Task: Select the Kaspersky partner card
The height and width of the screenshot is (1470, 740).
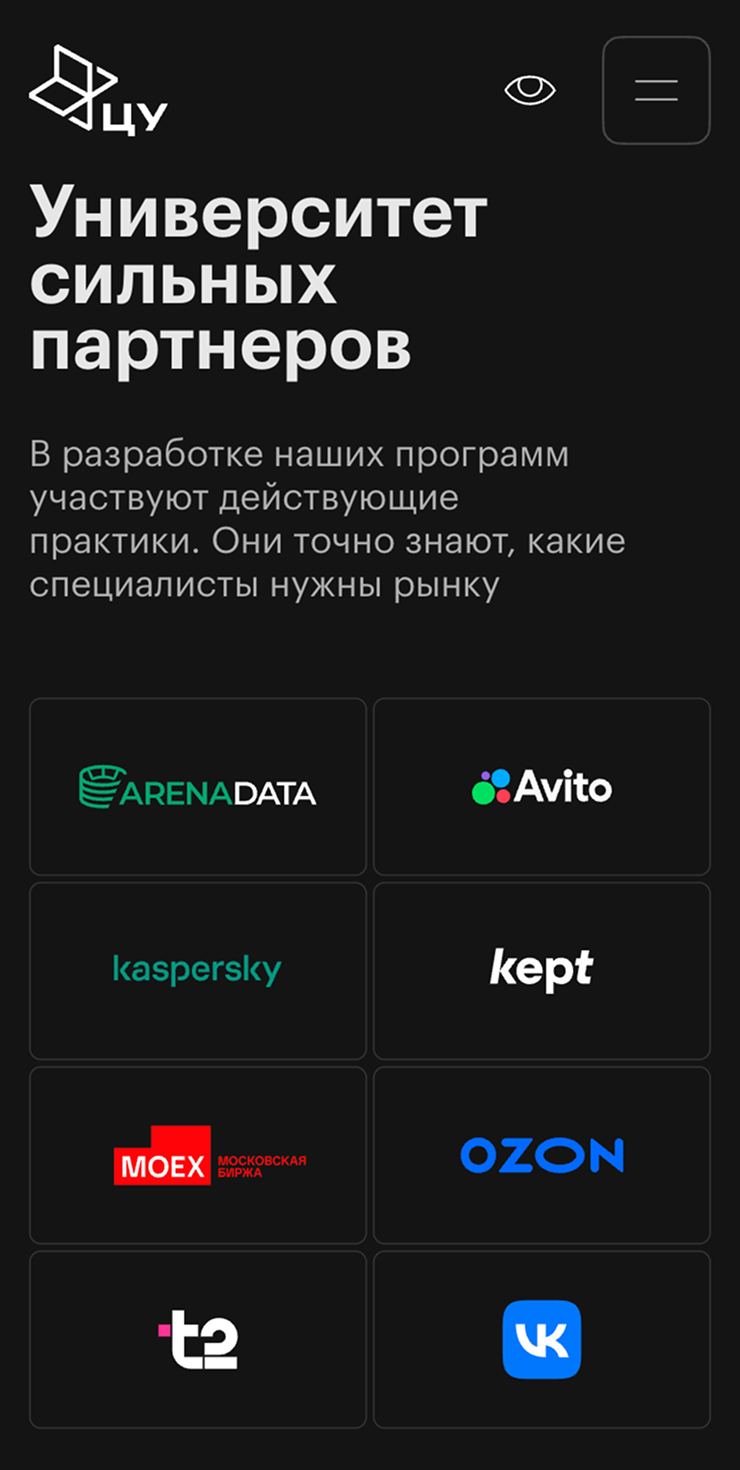Action: (x=198, y=971)
